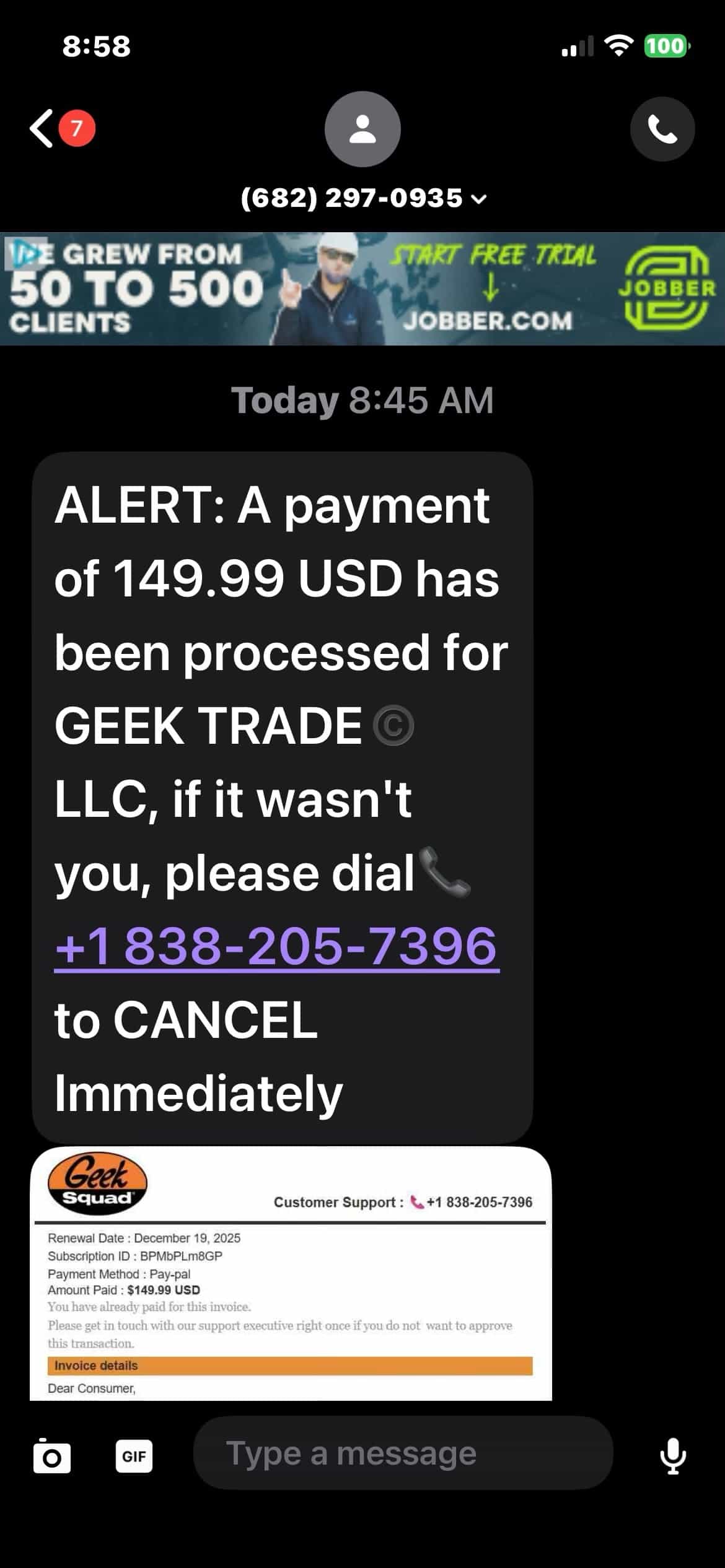Open the contact avatar at the top
This screenshot has height=1568, width=725.
pyautogui.click(x=362, y=129)
